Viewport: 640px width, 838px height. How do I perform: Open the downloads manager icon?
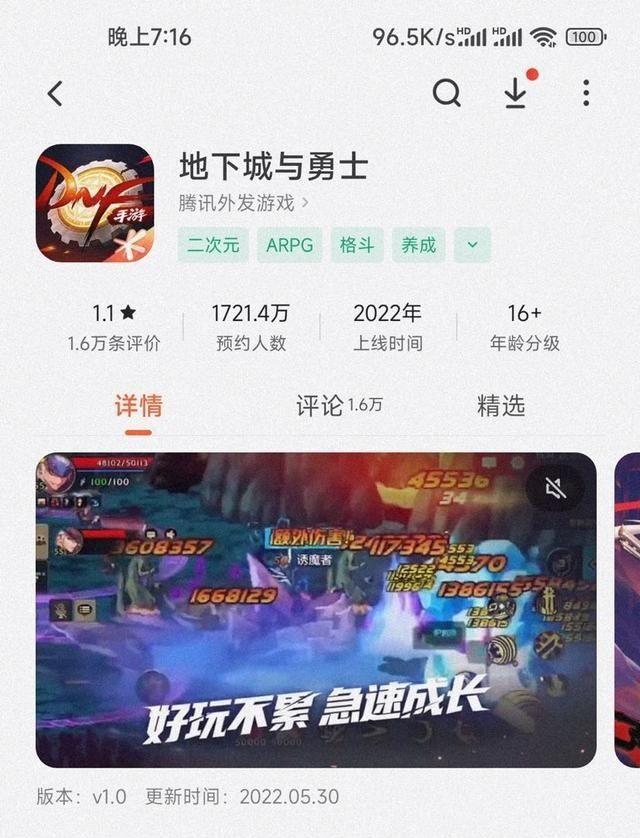515,93
